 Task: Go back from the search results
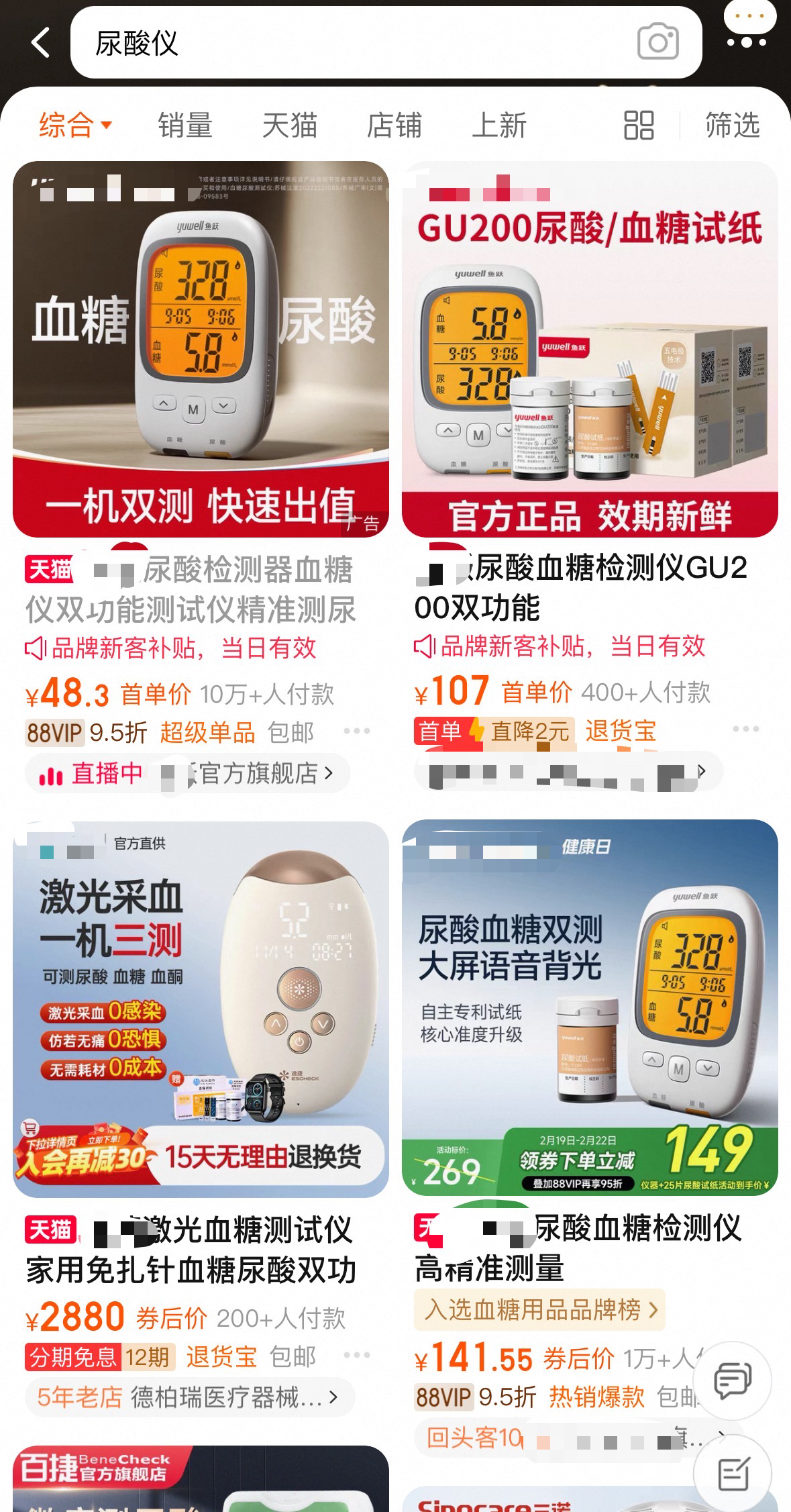tap(41, 43)
